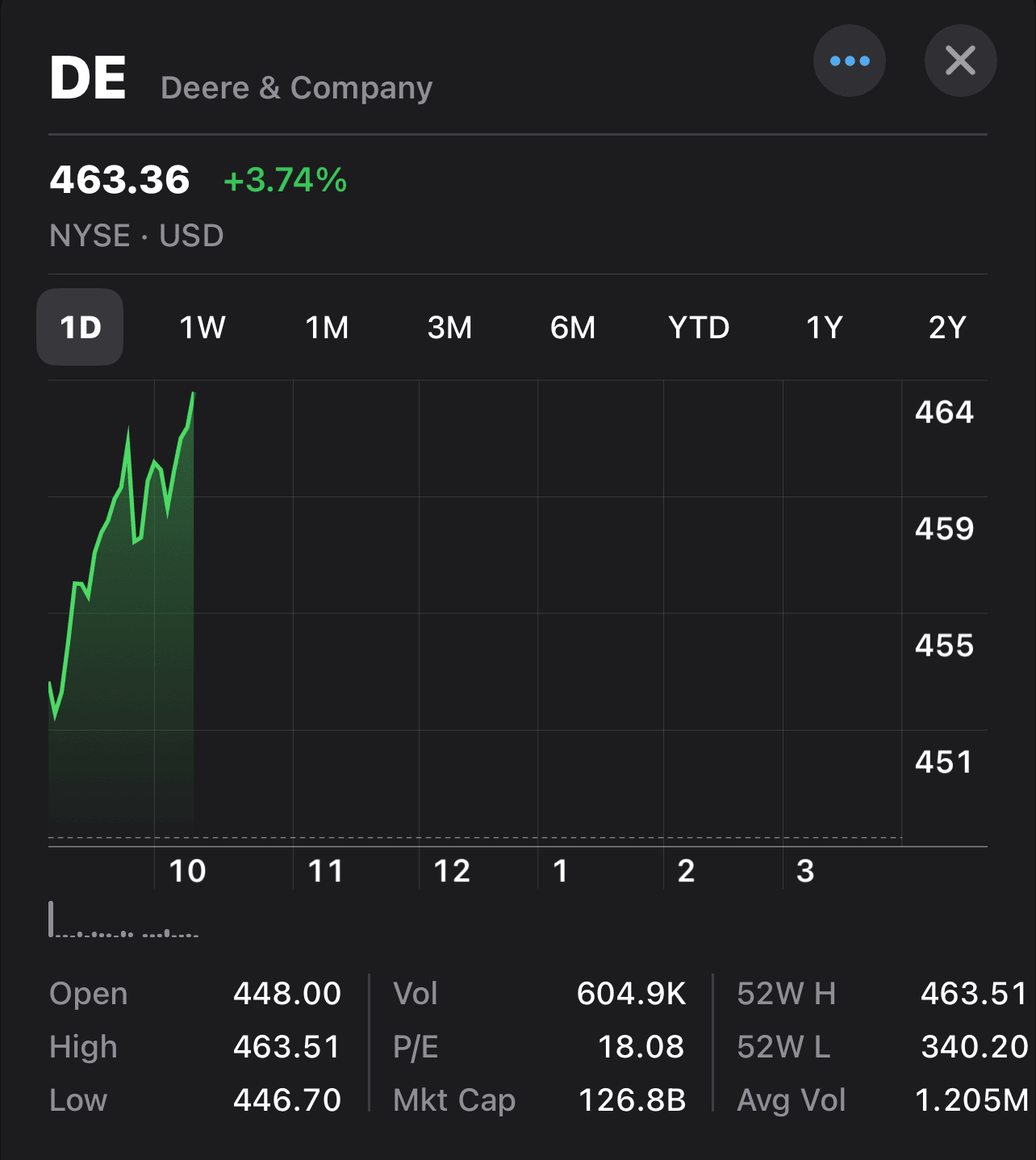This screenshot has width=1036, height=1160.
Task: Show the 6M price chart
Action: point(573,327)
